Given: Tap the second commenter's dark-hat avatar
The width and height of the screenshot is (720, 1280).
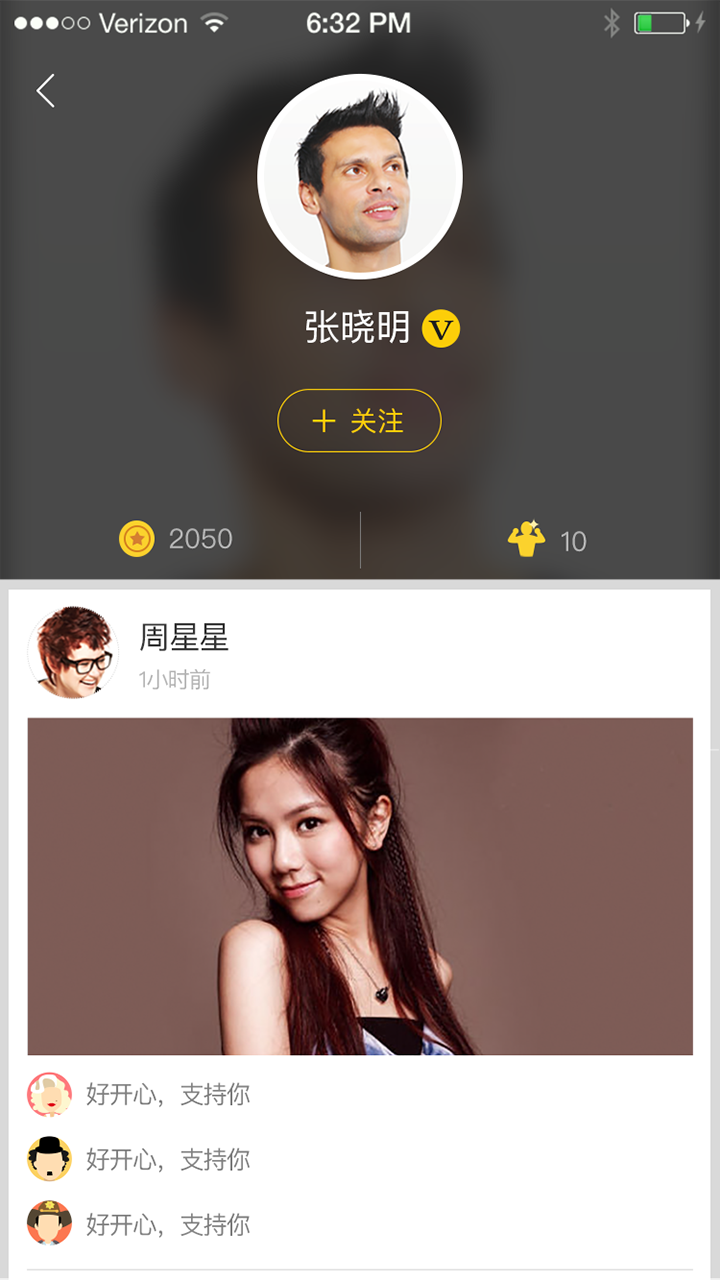Looking at the screenshot, I should click(x=50, y=1160).
